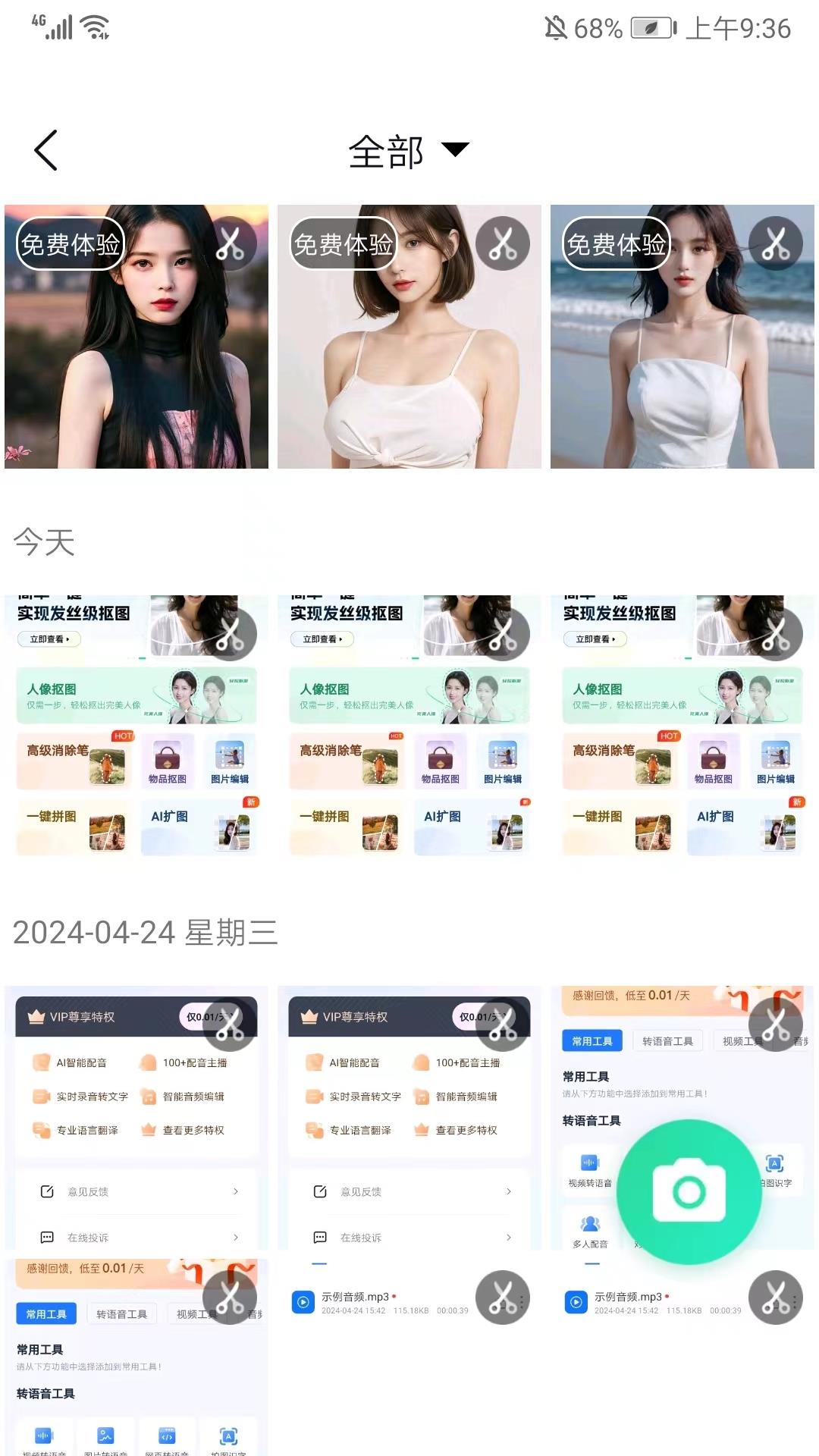The image size is (819, 1456).
Task: Tap scissors icon on the short-haired woman sample
Action: [502, 244]
